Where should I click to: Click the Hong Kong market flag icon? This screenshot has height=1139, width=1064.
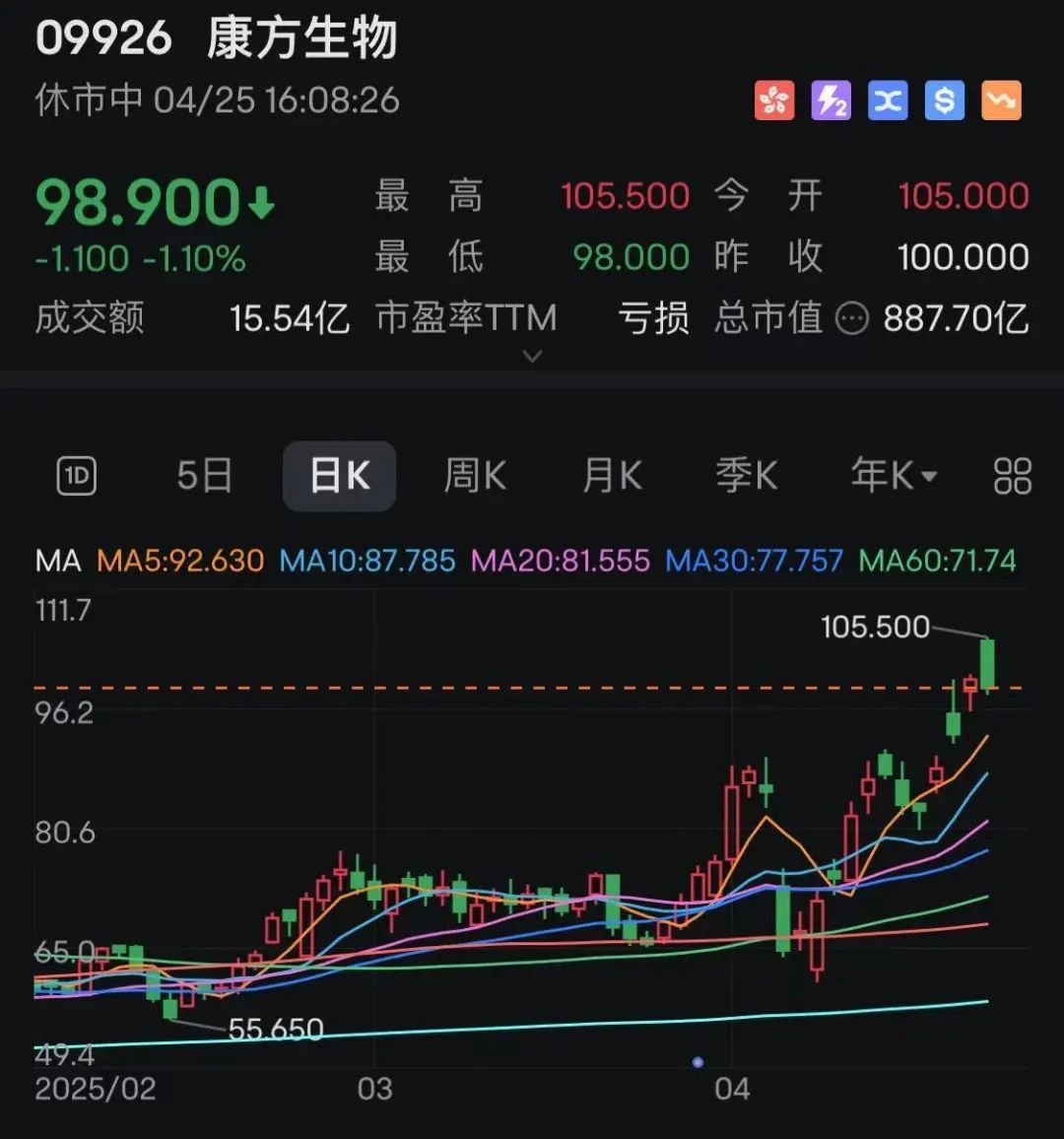(x=774, y=100)
